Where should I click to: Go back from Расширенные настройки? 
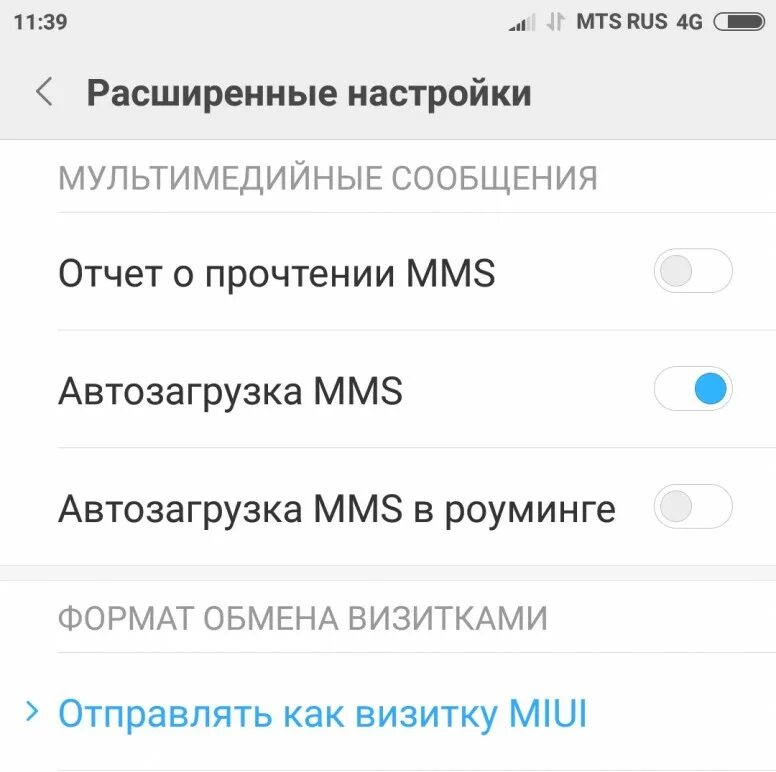pyautogui.click(x=44, y=93)
